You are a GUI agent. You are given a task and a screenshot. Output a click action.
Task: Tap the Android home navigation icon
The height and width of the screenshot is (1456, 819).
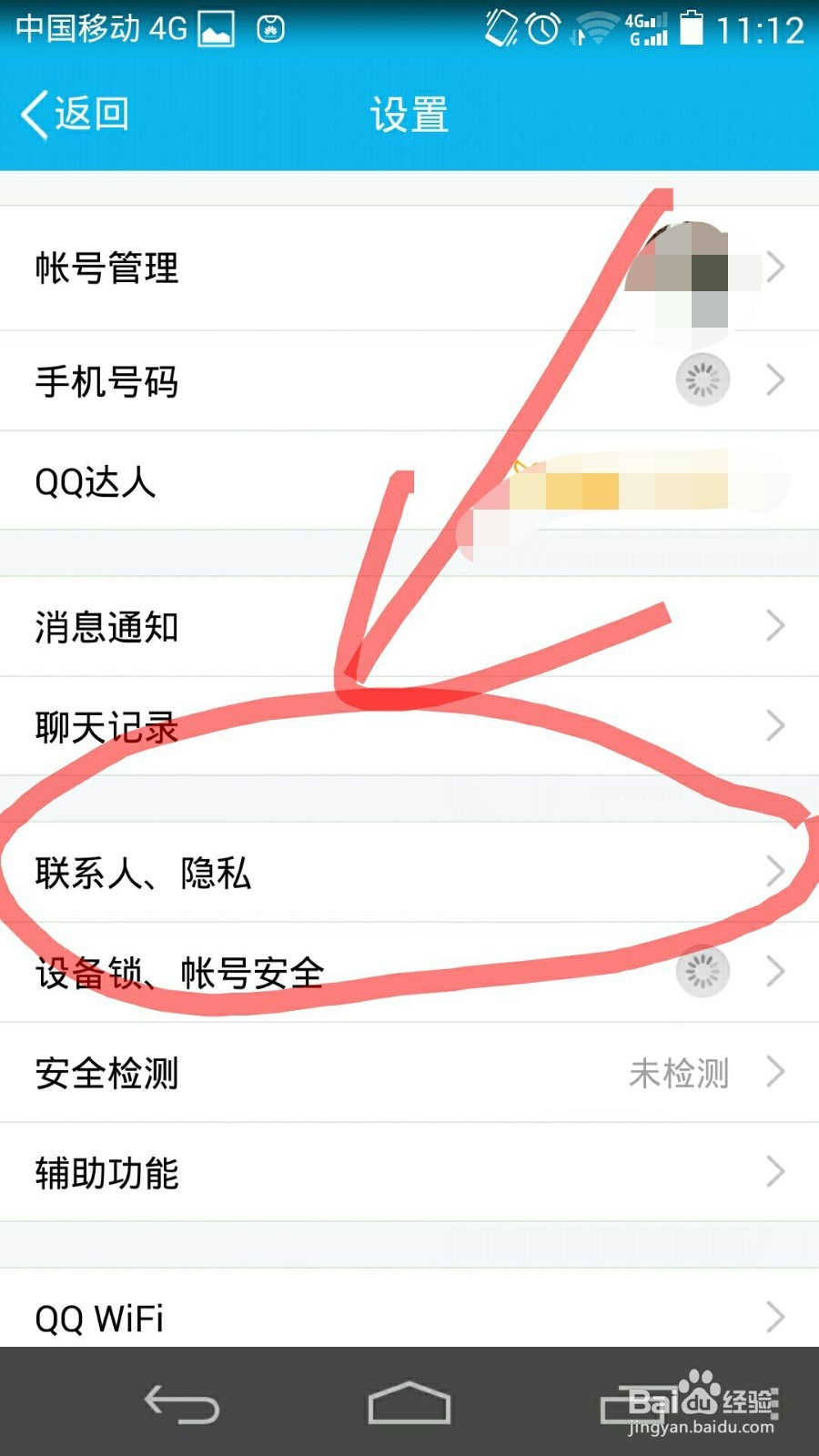(x=409, y=1405)
